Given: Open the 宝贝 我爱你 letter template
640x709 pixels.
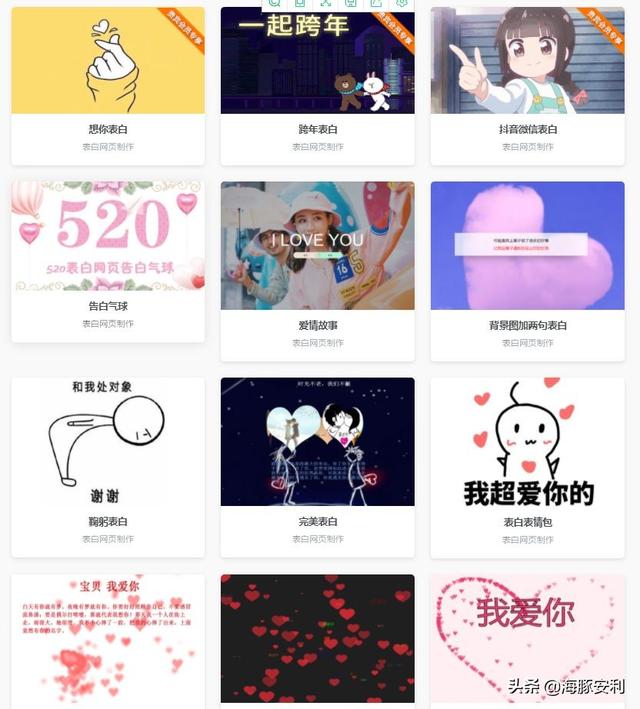Looking at the screenshot, I should pyautogui.click(x=108, y=638).
